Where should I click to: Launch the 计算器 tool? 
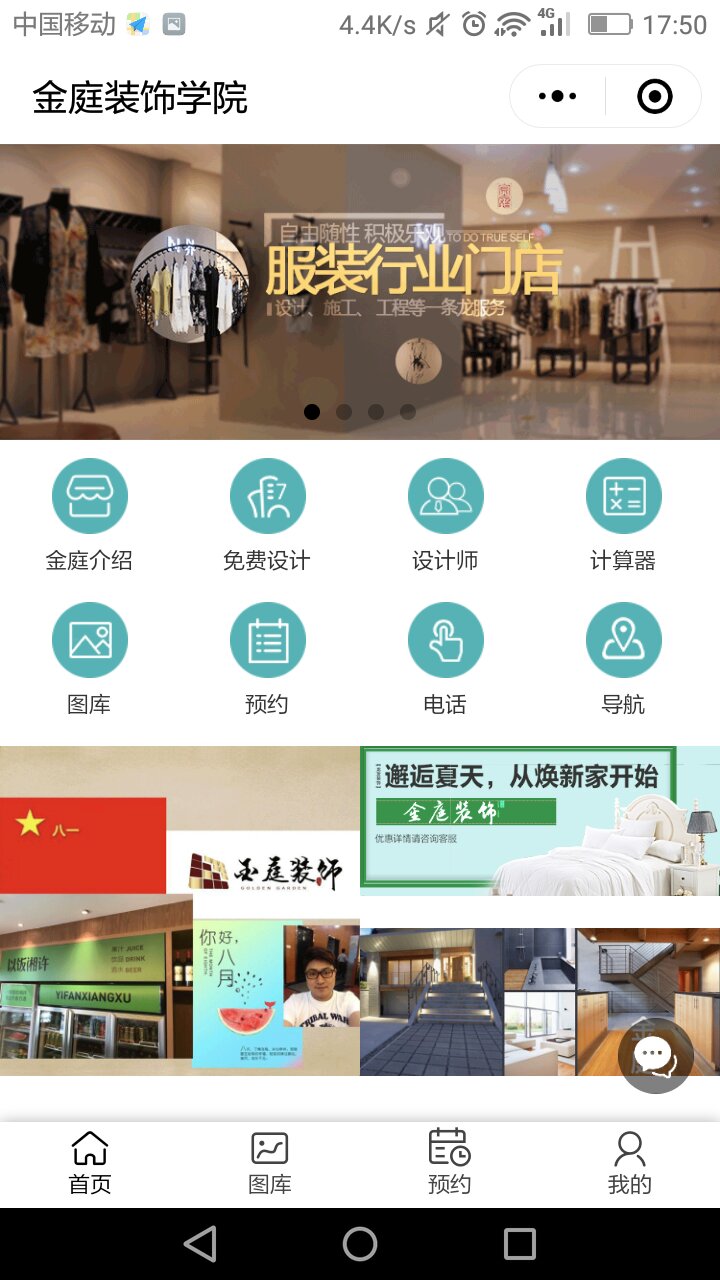(623, 497)
